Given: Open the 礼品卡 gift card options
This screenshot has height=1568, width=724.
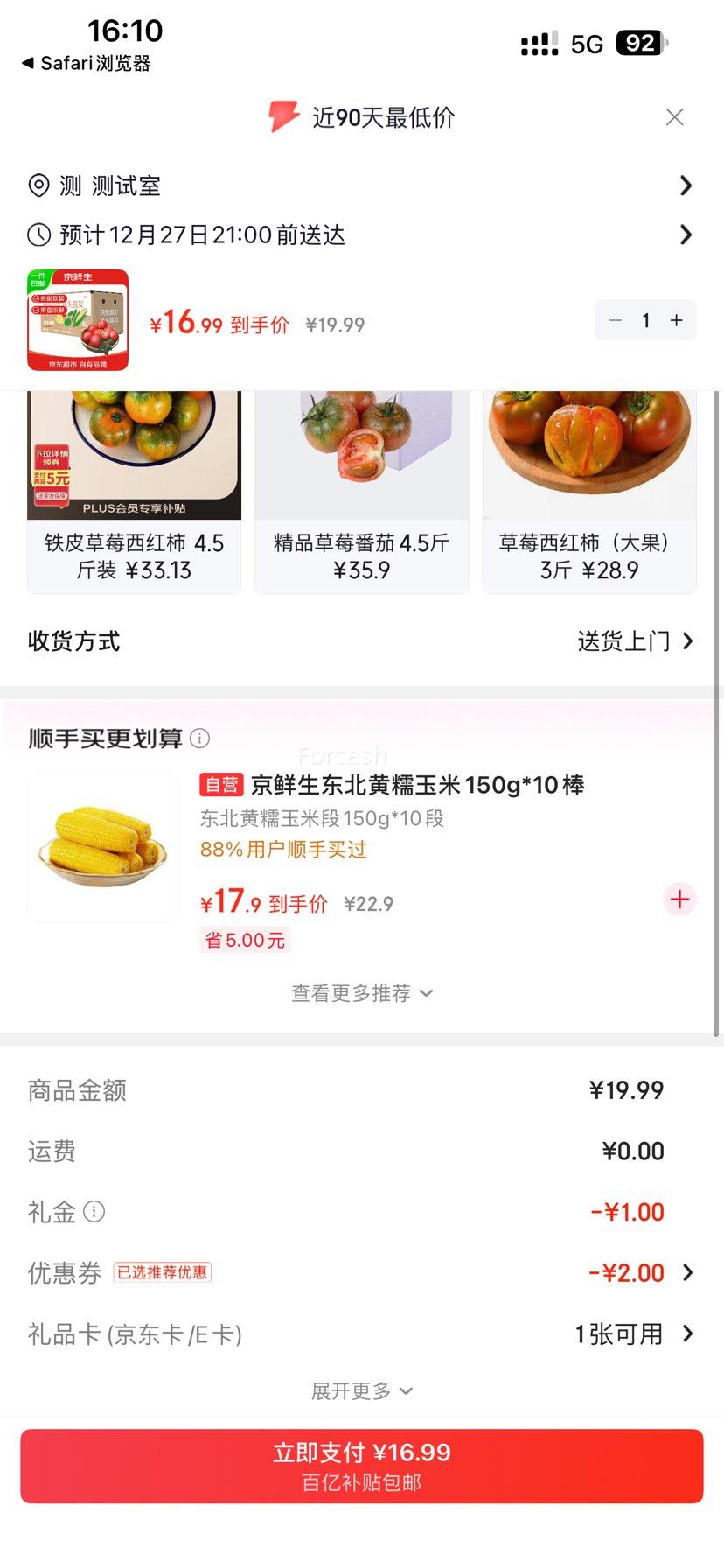Looking at the screenshot, I should click(686, 1334).
